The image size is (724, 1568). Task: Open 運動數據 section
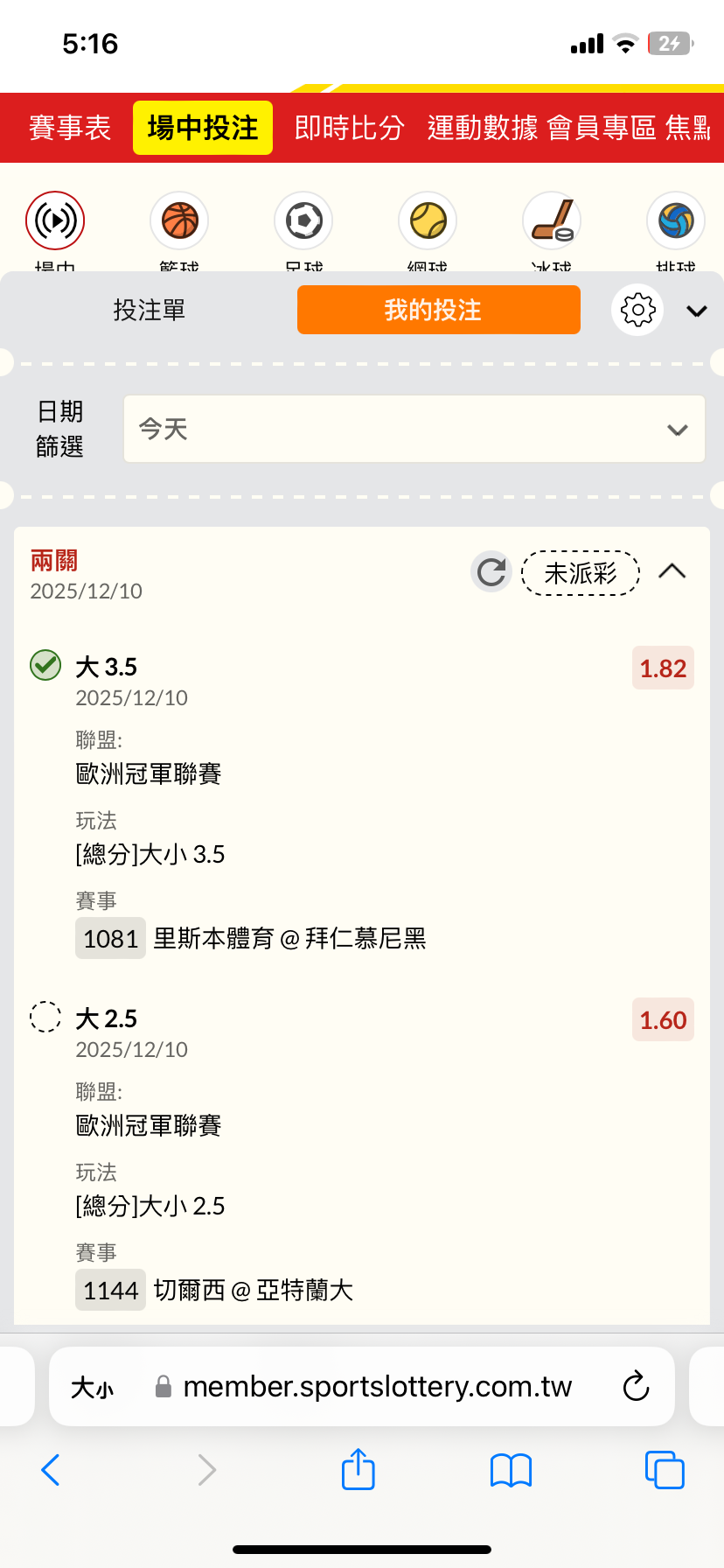(482, 128)
